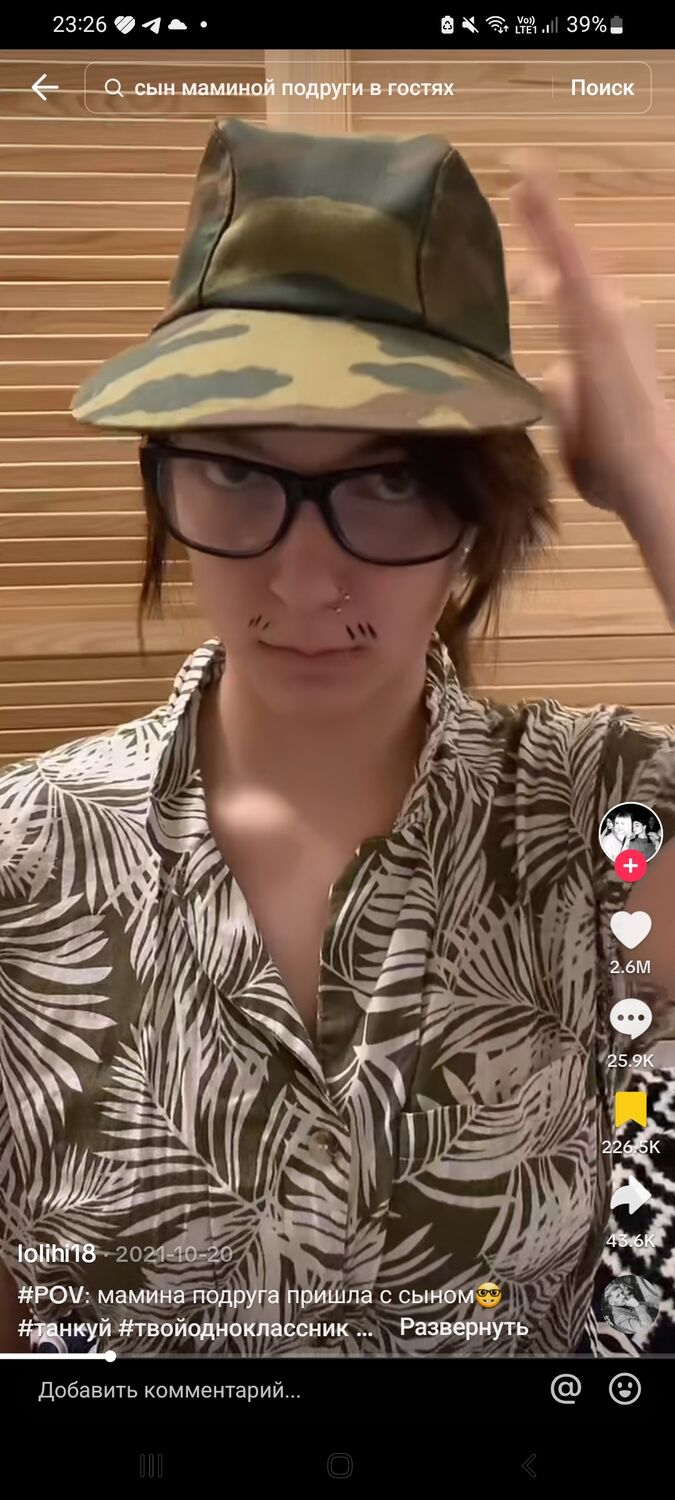Mention someone with the @ icon
Image resolution: width=675 pixels, height=1500 pixels.
pyautogui.click(x=566, y=1389)
